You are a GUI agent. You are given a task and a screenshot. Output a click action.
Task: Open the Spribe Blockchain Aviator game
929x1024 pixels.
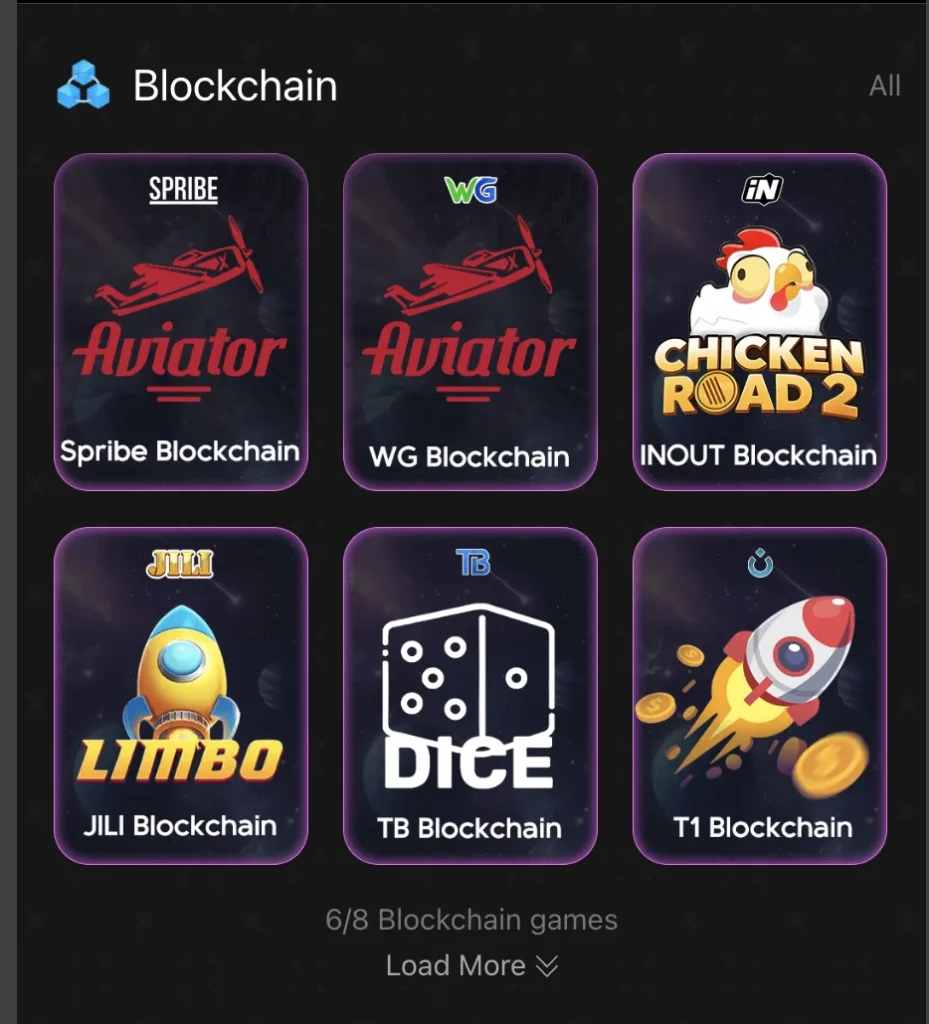(x=181, y=322)
